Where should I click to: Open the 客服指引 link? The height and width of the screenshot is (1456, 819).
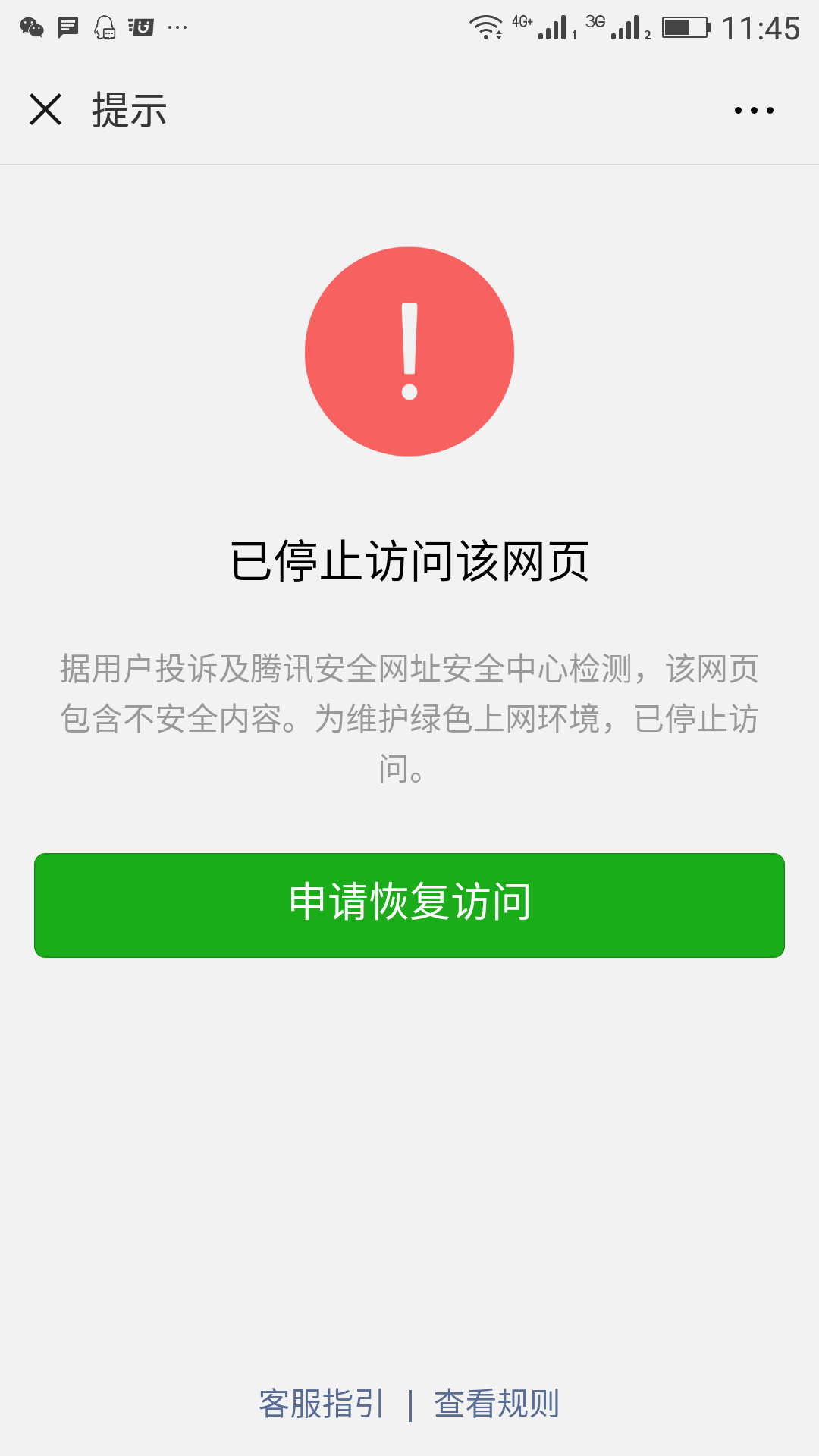click(x=322, y=1403)
